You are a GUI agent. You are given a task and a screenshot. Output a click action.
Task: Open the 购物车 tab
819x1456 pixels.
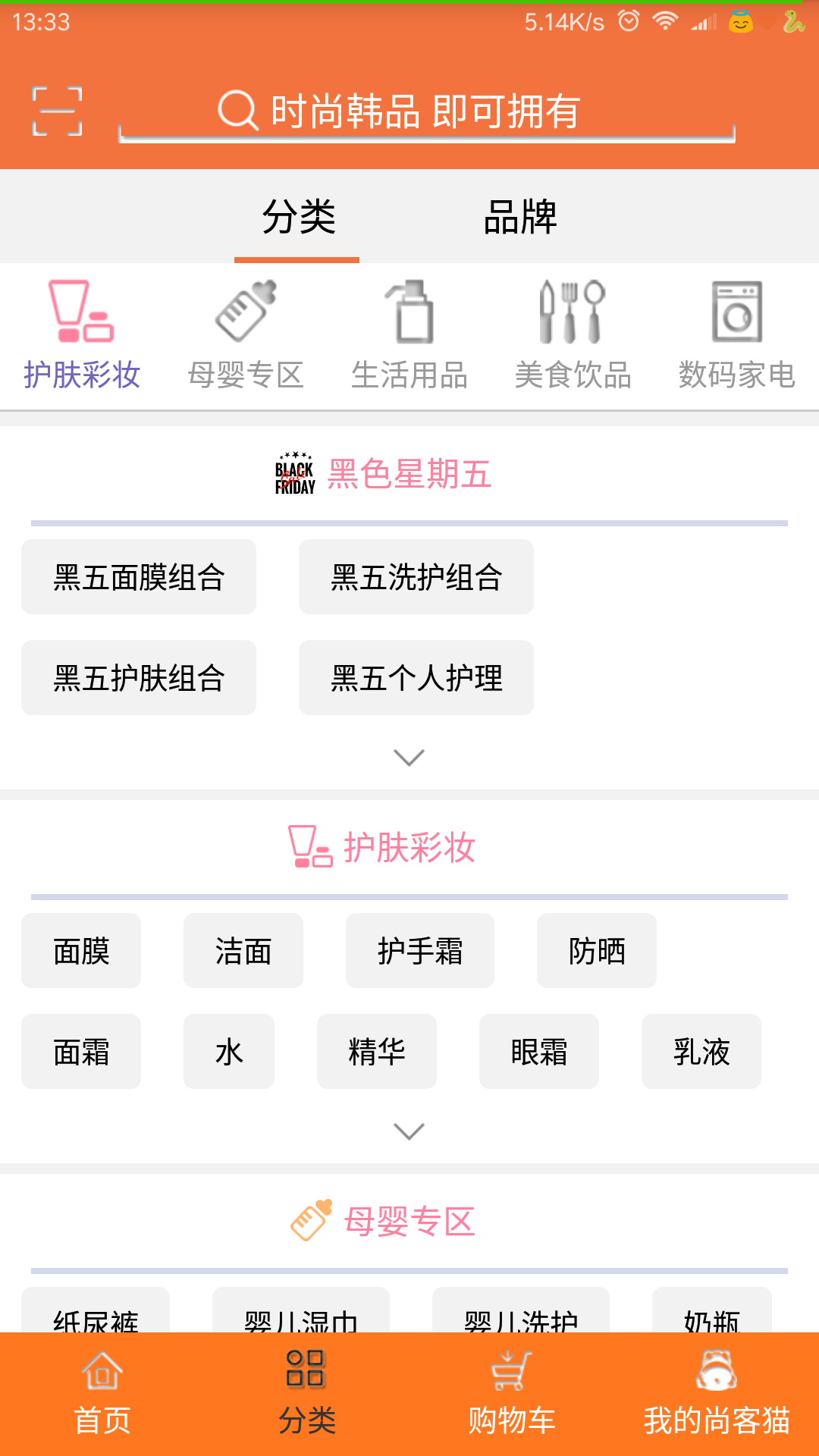coord(512,1394)
